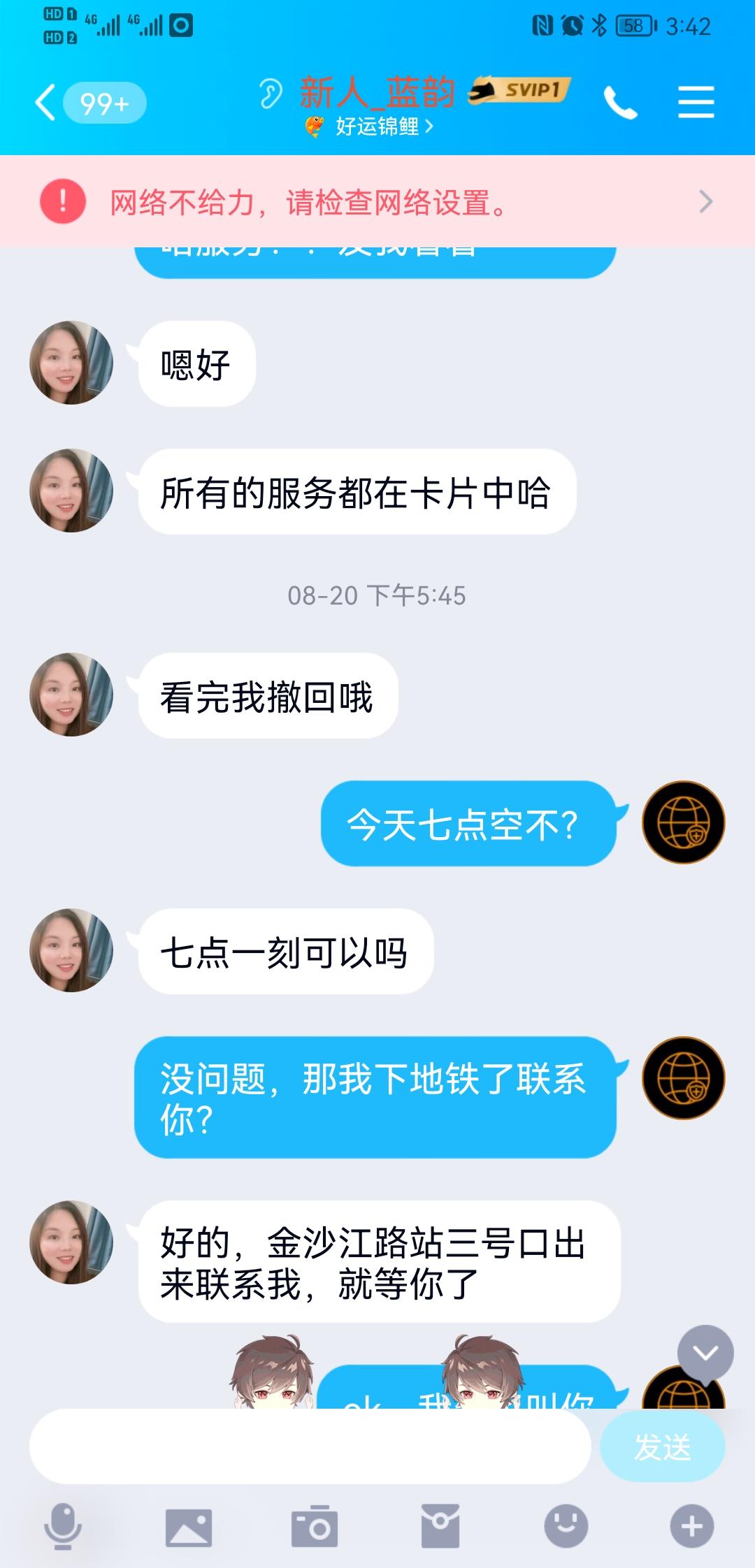The width and height of the screenshot is (755, 1568).
Task: Expand more options with the plus icon
Action: [692, 1527]
